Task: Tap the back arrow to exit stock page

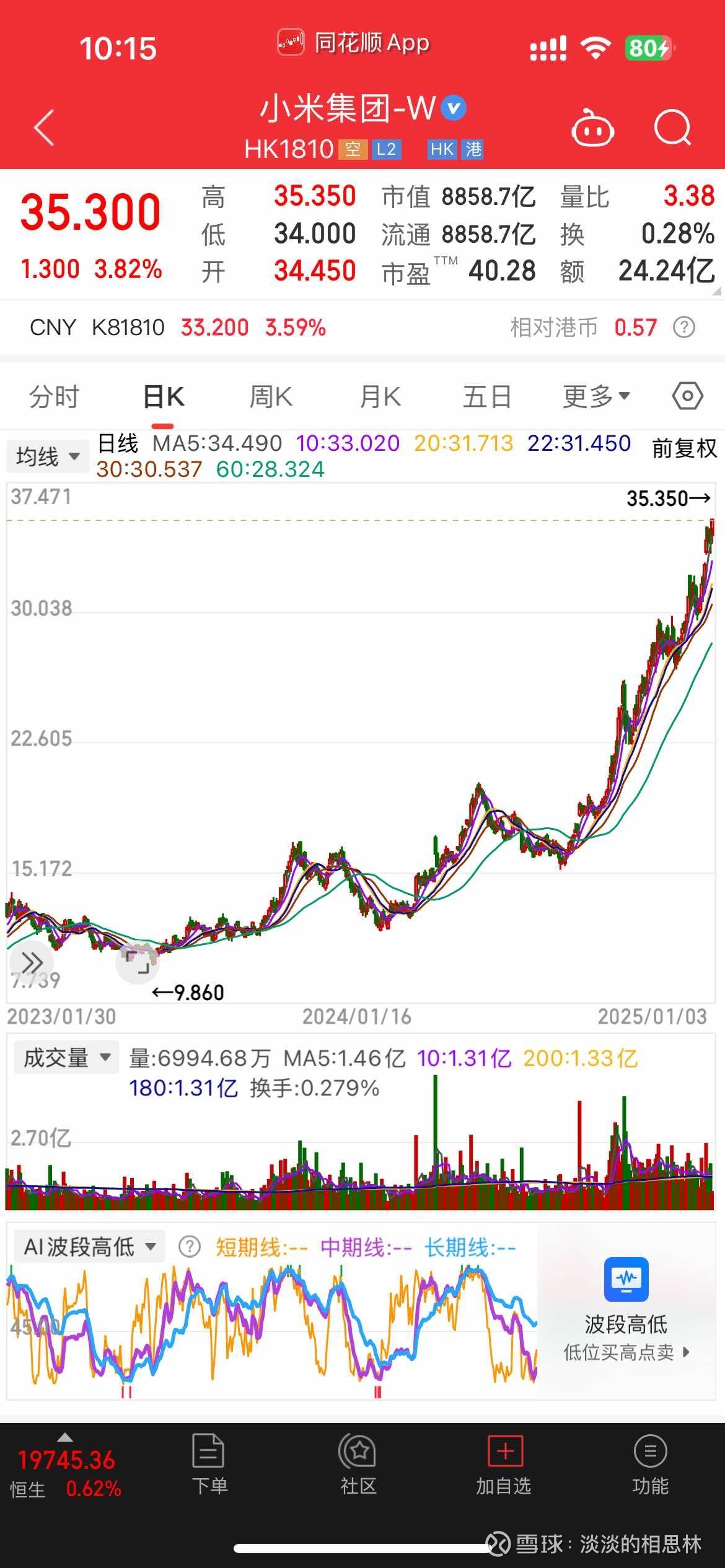Action: tap(42, 127)
